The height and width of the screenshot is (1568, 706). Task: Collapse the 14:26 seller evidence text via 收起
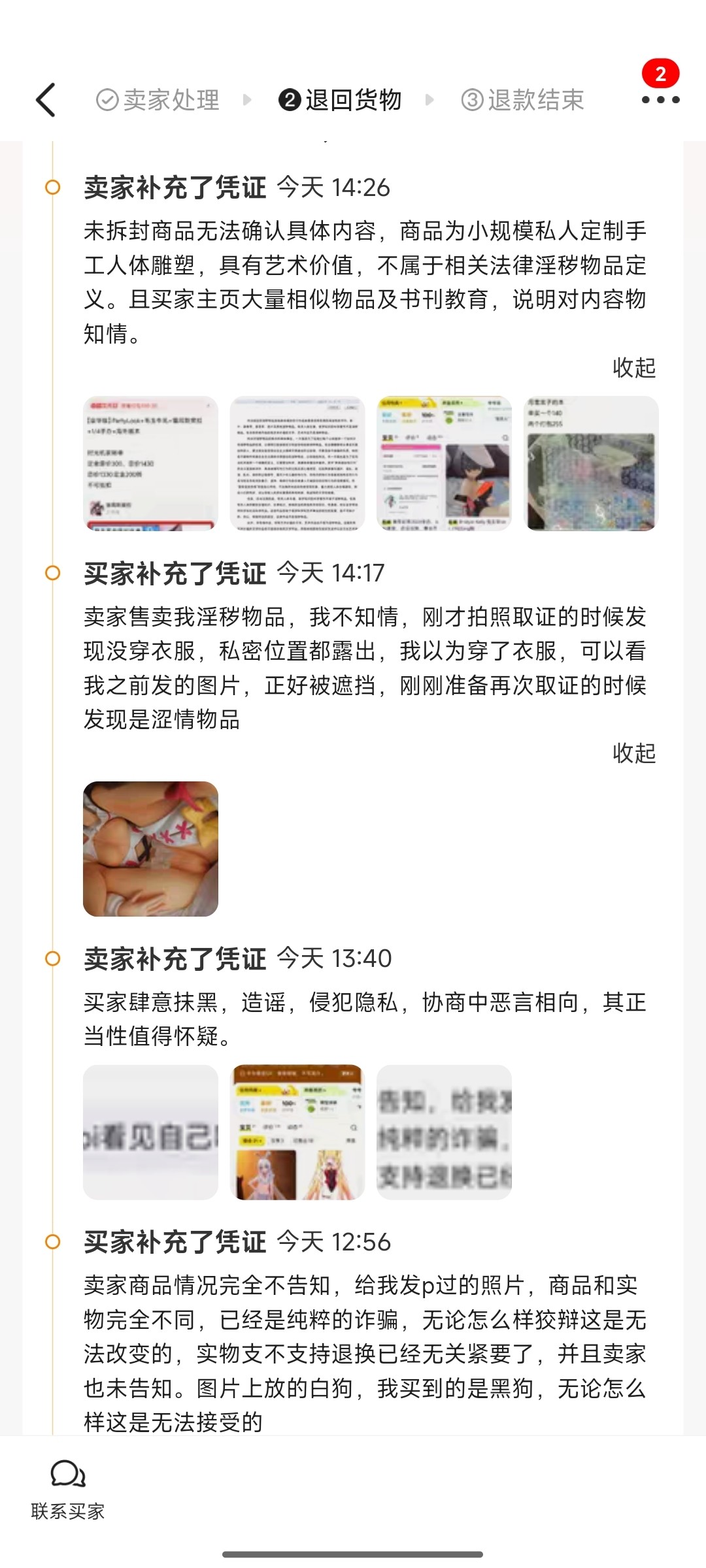633,368
